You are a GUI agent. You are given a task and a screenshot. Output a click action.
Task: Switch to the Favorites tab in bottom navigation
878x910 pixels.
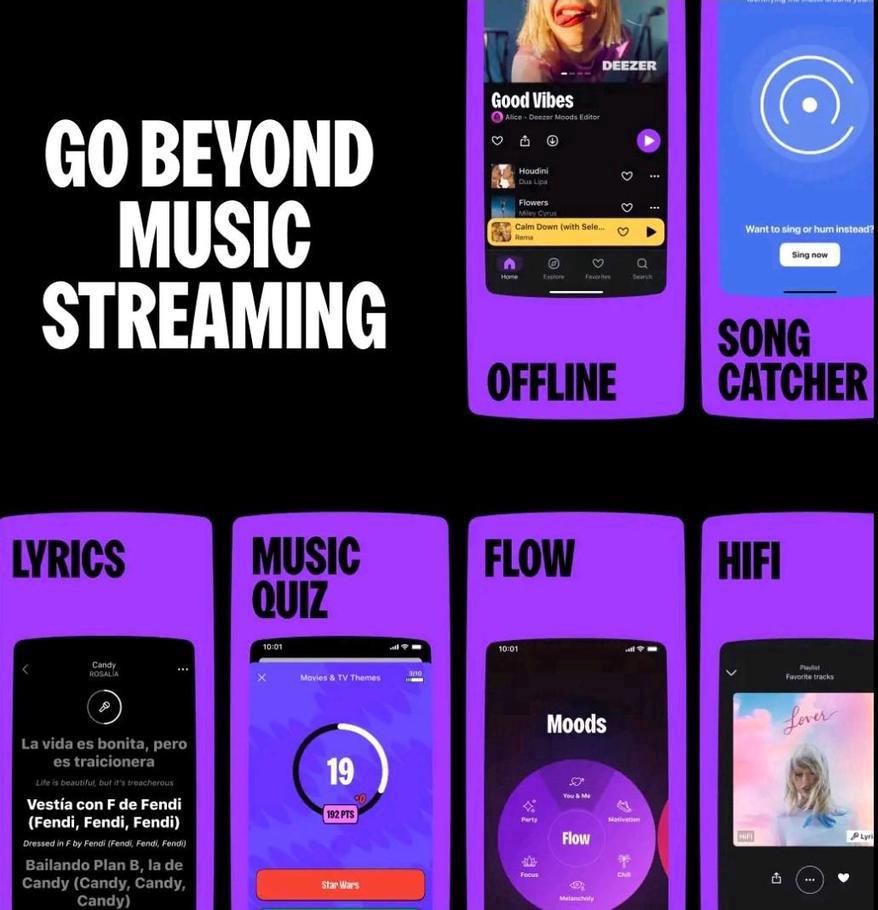click(596, 264)
